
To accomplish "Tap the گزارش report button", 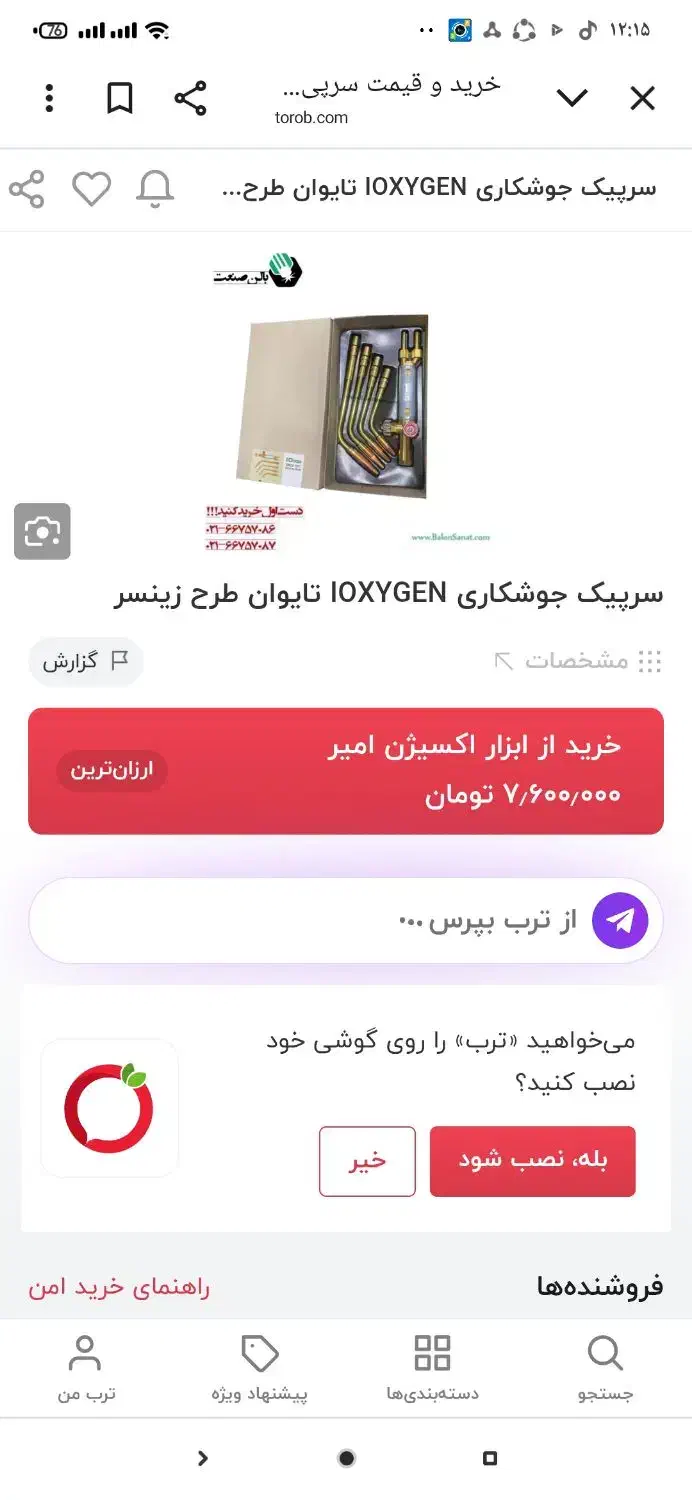I will click(86, 661).
